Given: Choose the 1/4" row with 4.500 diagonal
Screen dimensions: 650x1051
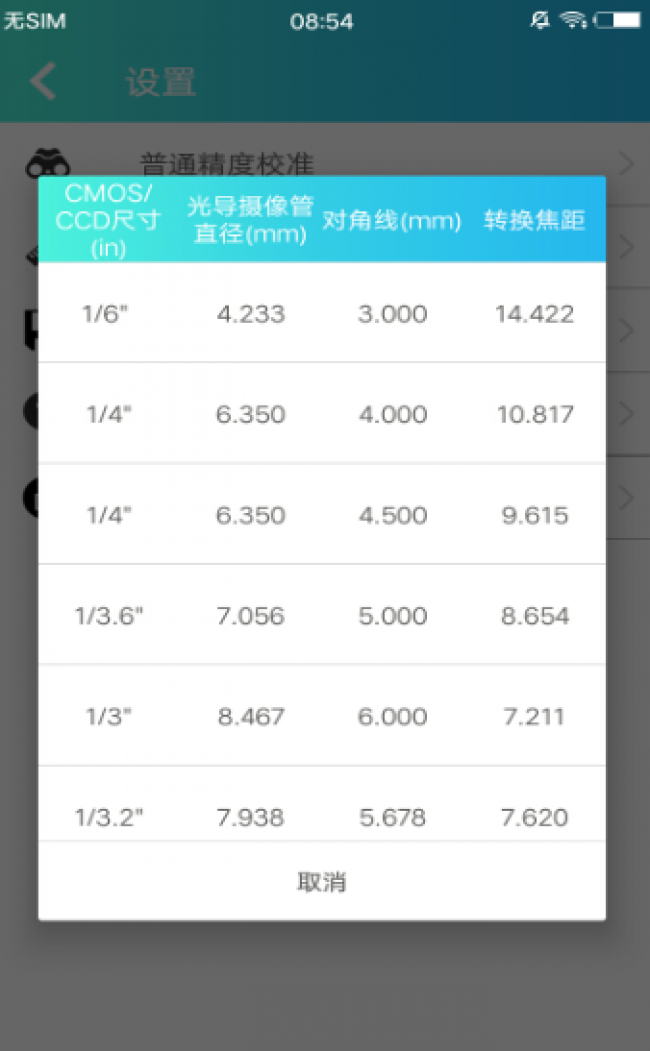Looking at the screenshot, I should (322, 514).
